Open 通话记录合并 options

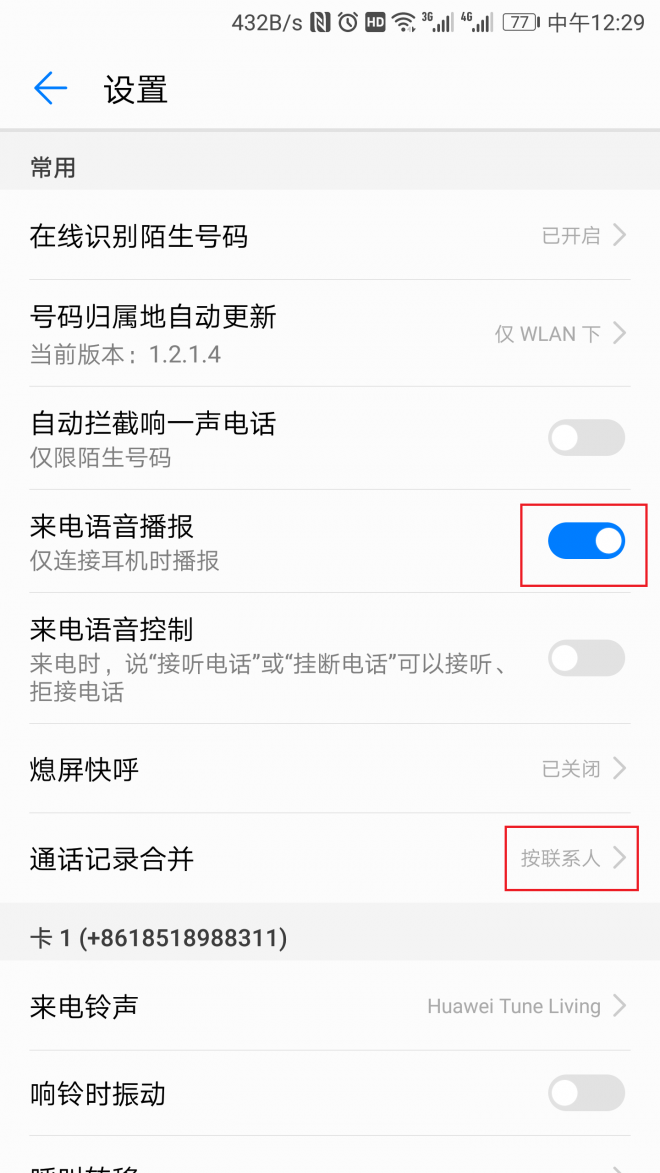pos(330,858)
